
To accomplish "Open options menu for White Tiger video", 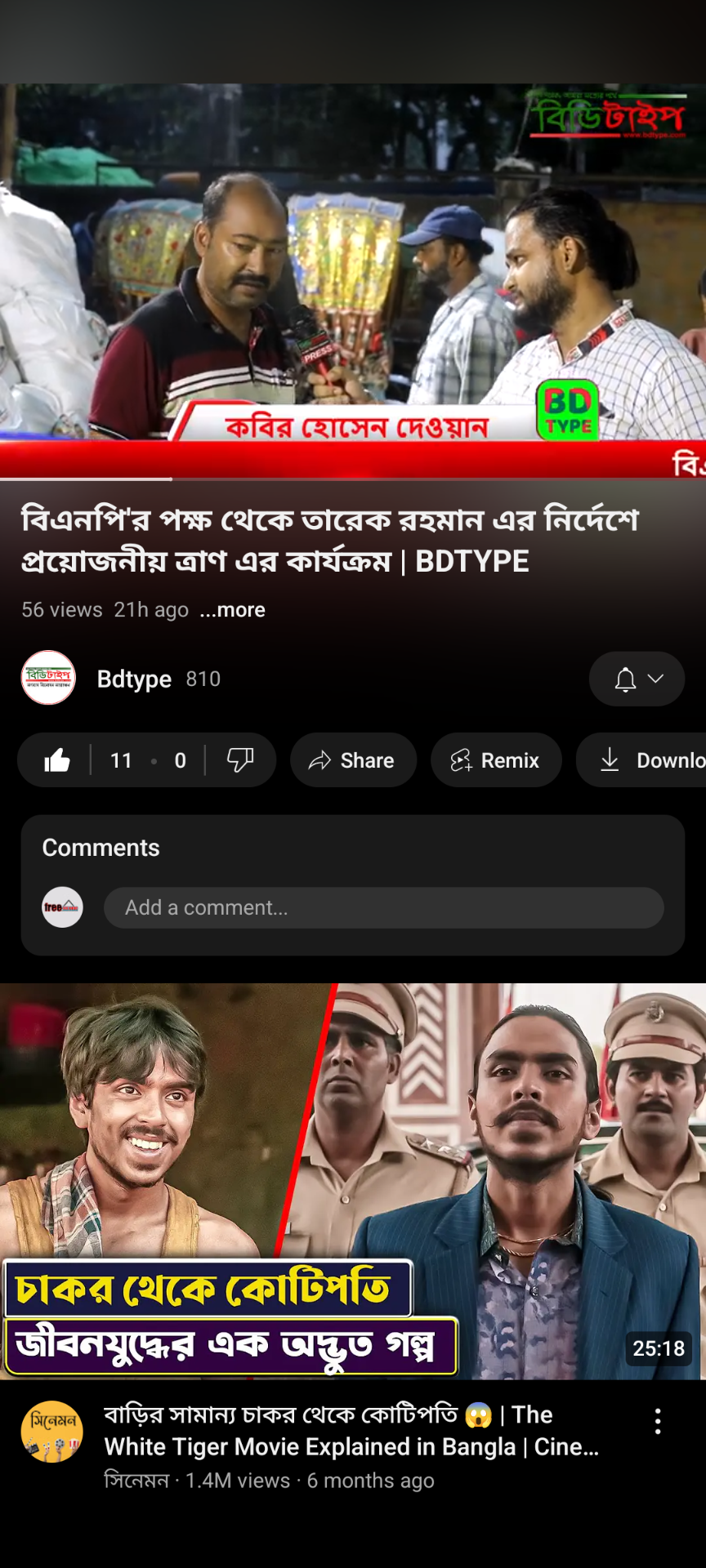I will pos(658,1422).
